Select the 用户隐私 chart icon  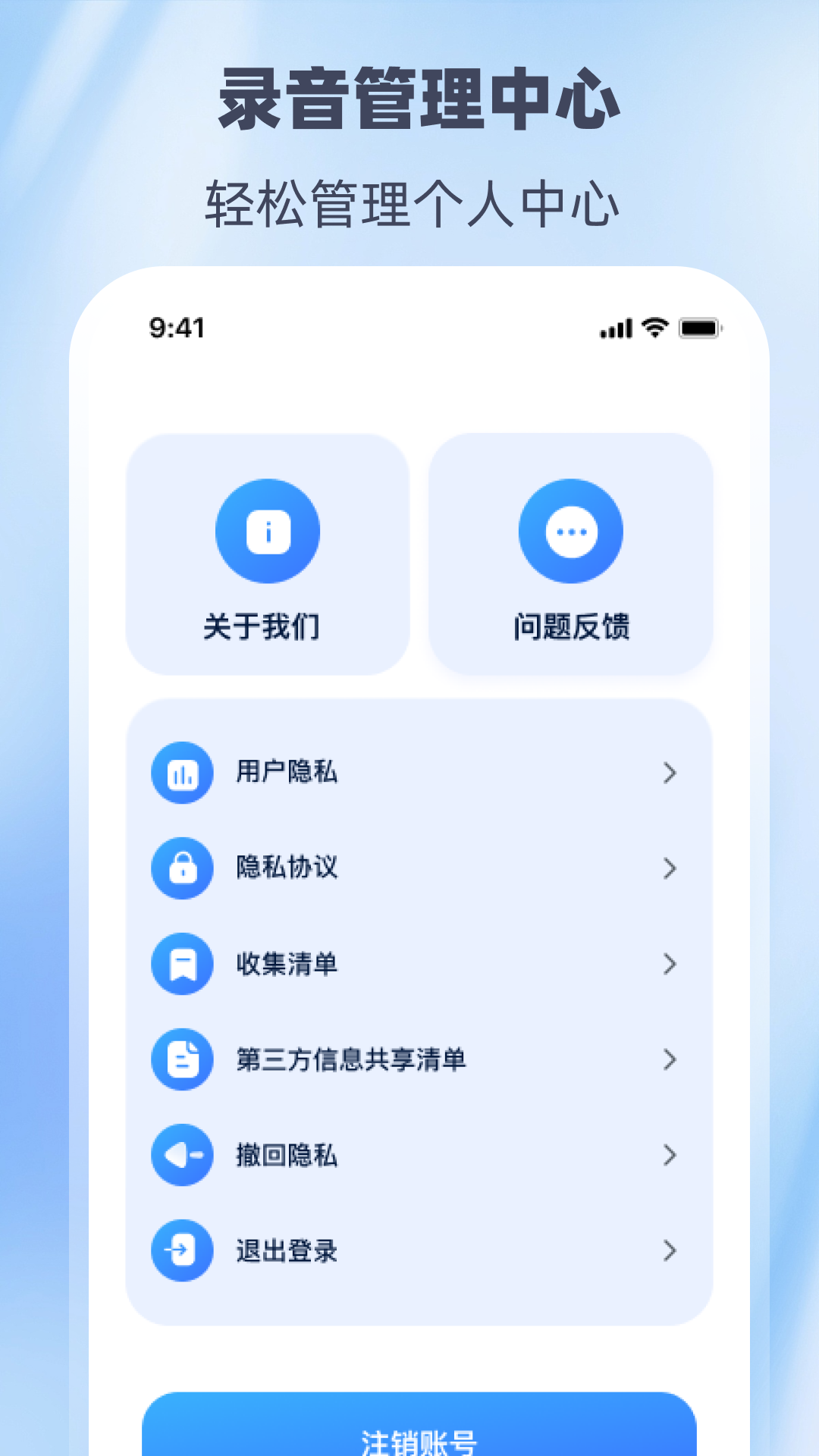pyautogui.click(x=181, y=773)
